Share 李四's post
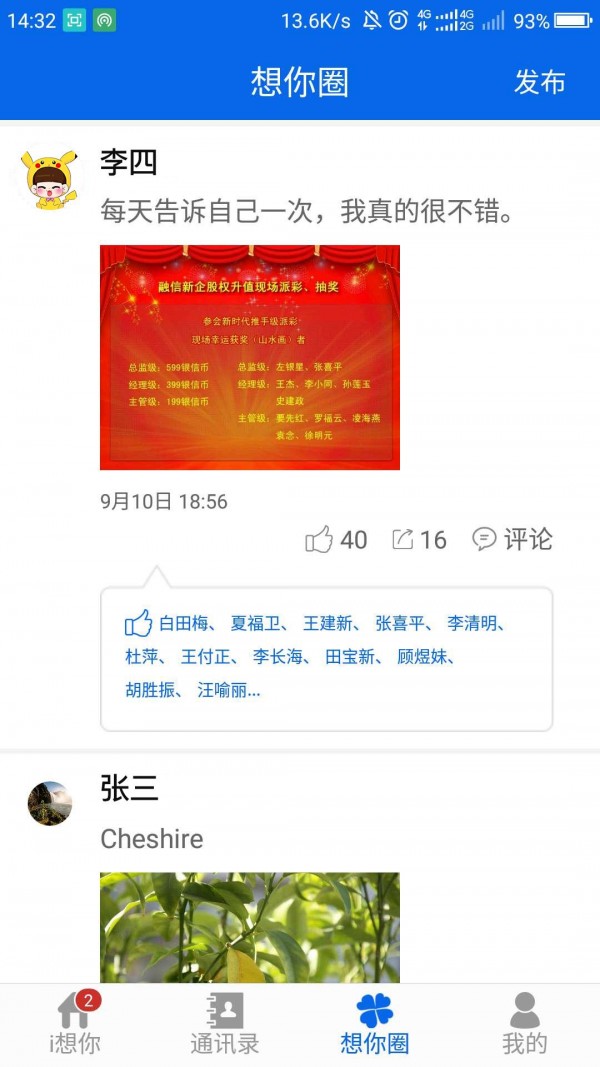600x1067 pixels. [419, 540]
